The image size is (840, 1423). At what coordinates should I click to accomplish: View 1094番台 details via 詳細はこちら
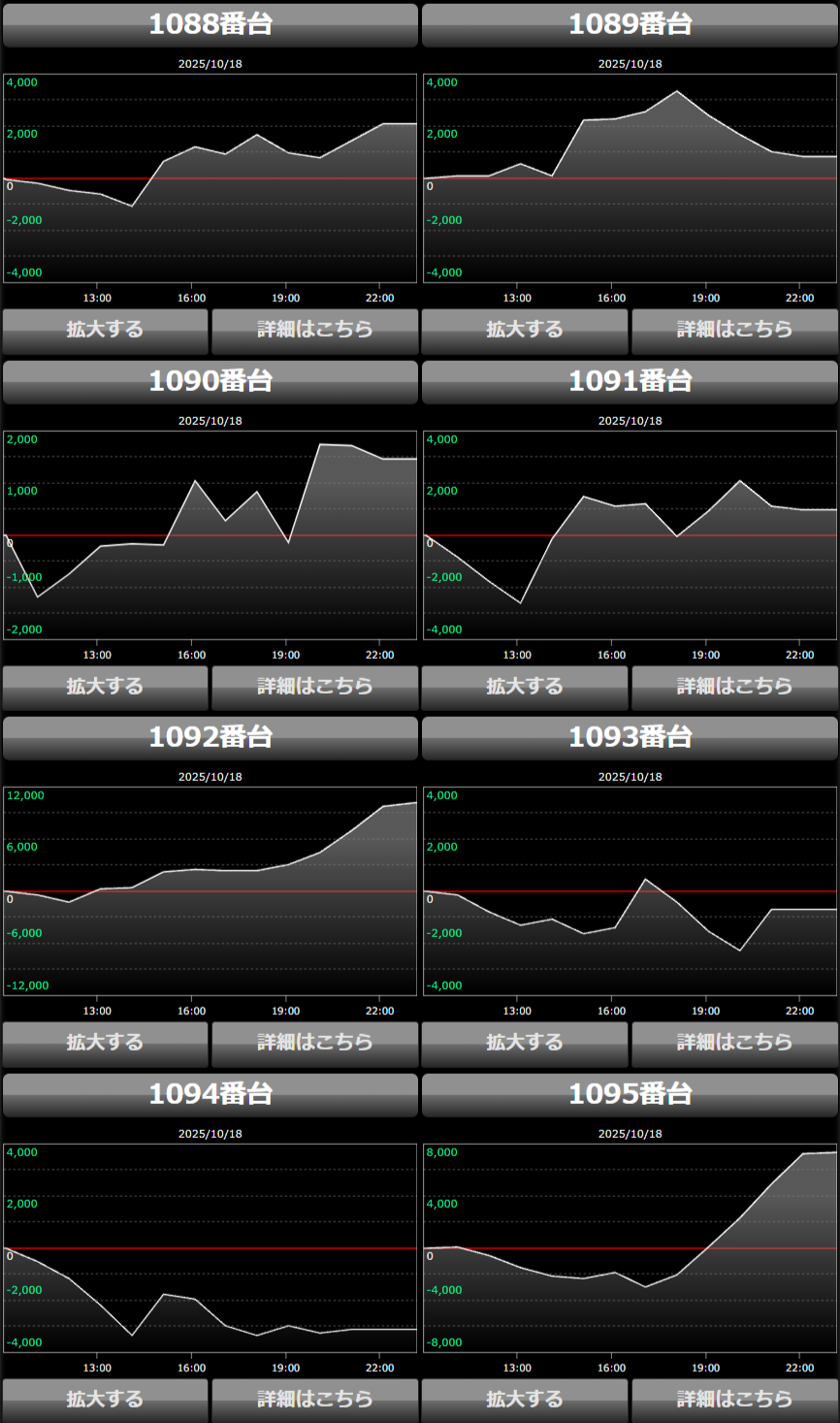coord(315,1400)
